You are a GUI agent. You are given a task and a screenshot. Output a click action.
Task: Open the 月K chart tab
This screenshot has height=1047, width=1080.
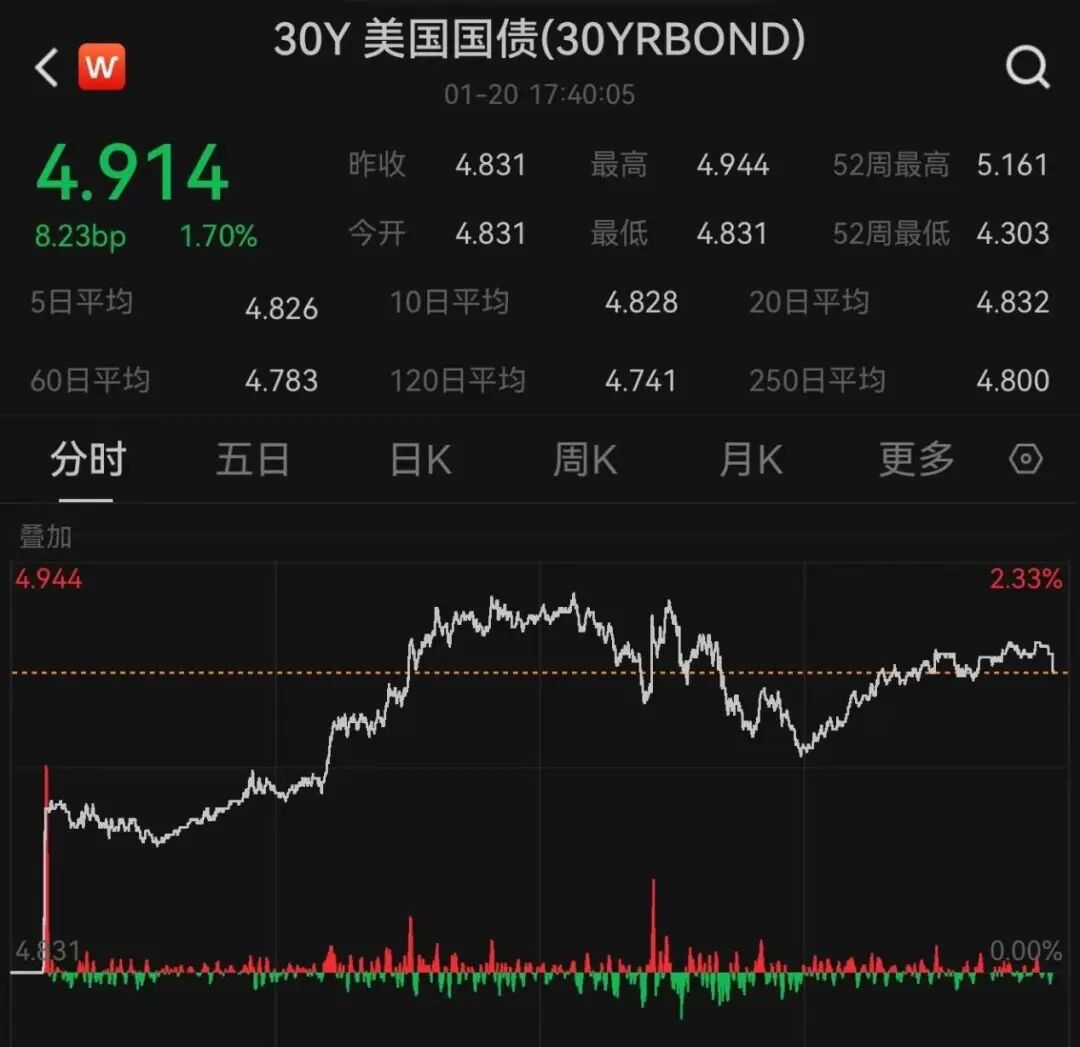(x=750, y=461)
